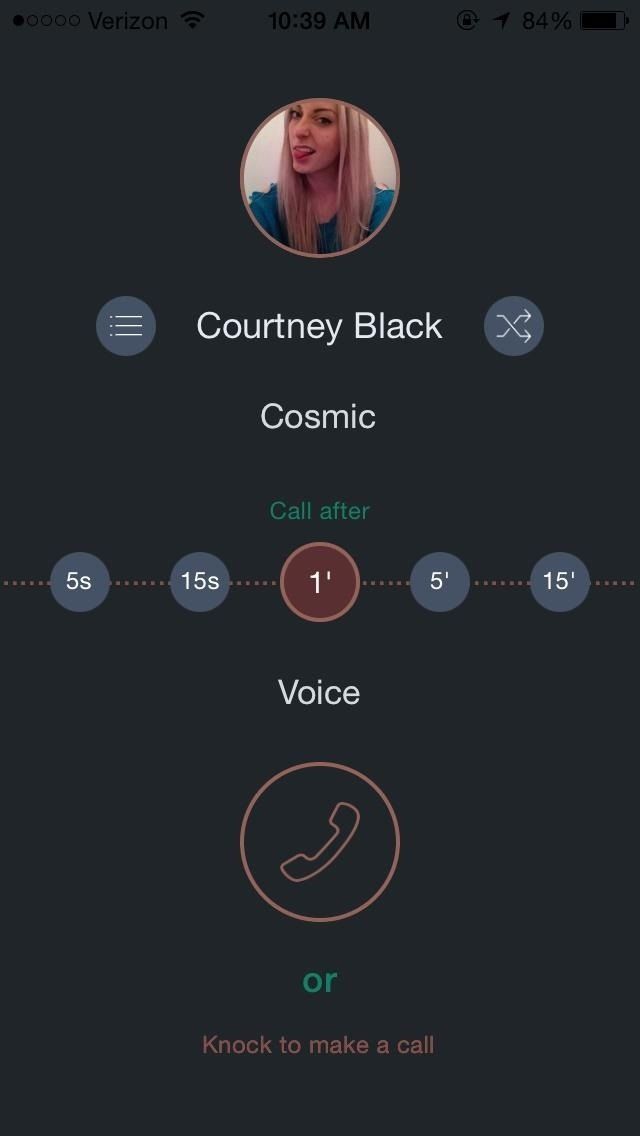640x1136 pixels.
Task: Tap Courtney Black's profile photo
Action: pyautogui.click(x=320, y=178)
